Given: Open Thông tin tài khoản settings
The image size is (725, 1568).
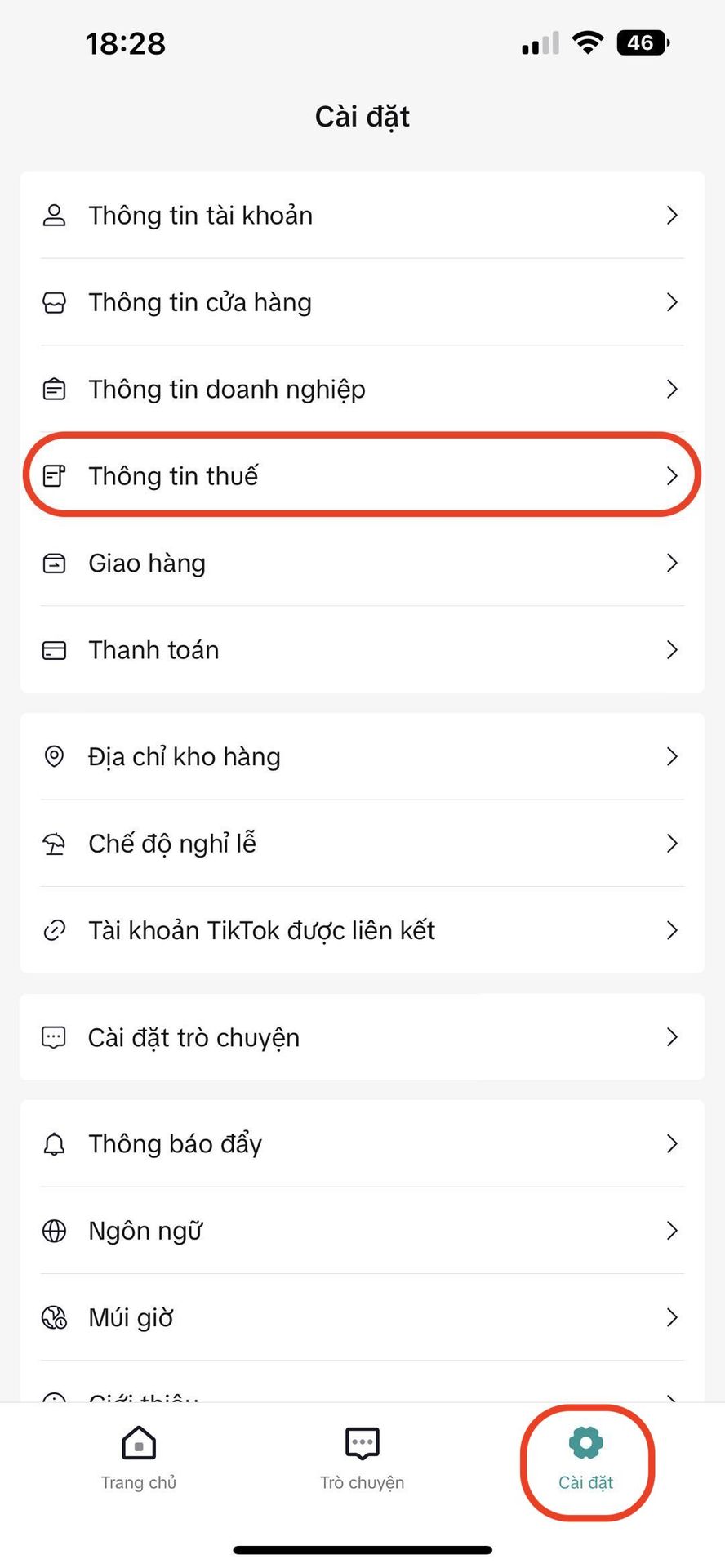Looking at the screenshot, I should (x=362, y=216).
